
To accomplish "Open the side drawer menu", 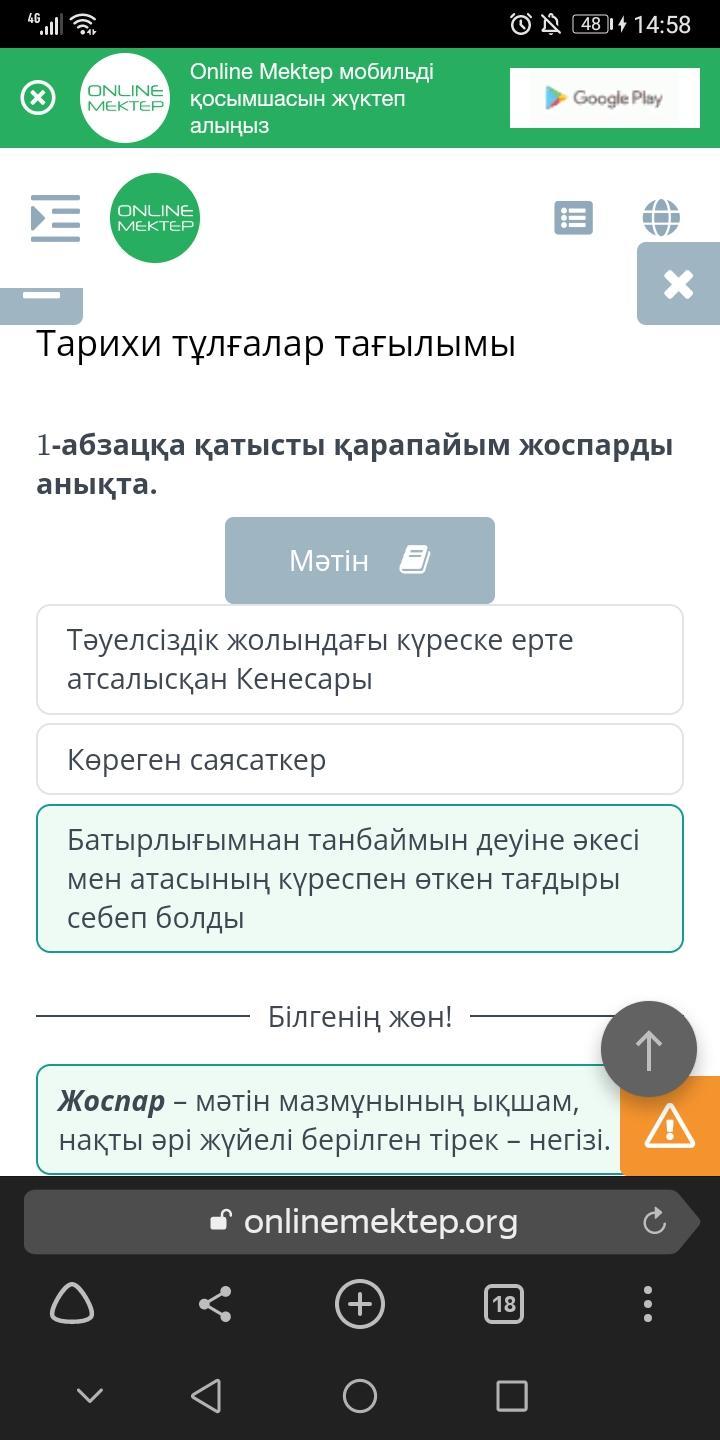I will coord(55,218).
